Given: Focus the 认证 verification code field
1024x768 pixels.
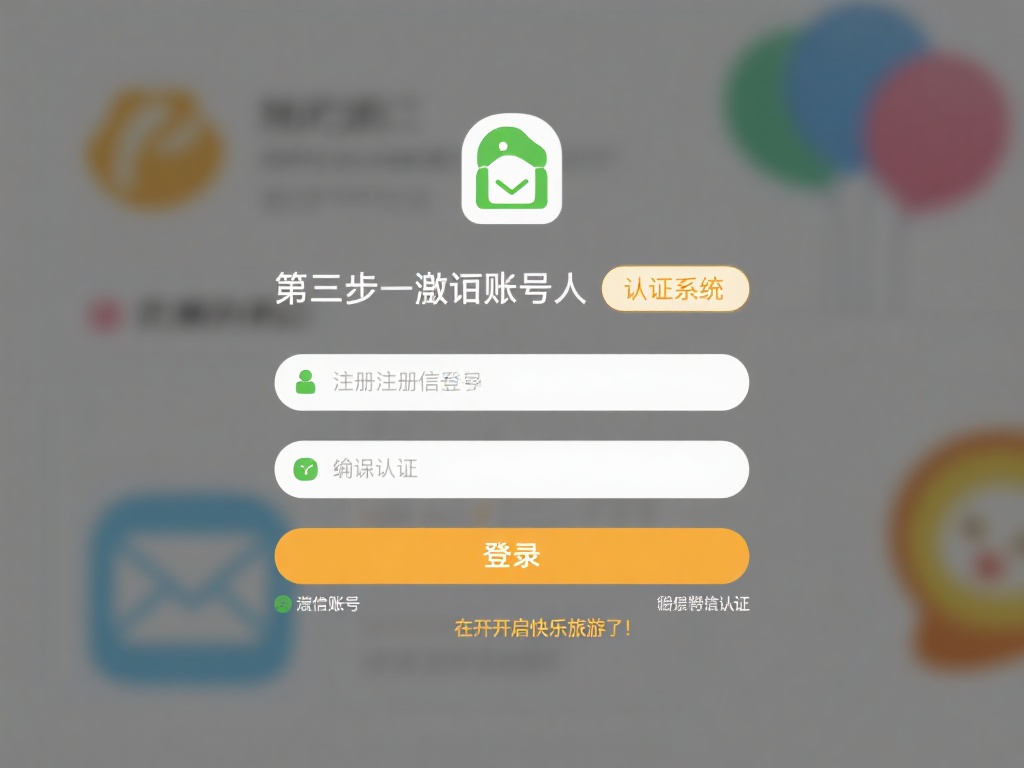Looking at the screenshot, I should (511, 469).
